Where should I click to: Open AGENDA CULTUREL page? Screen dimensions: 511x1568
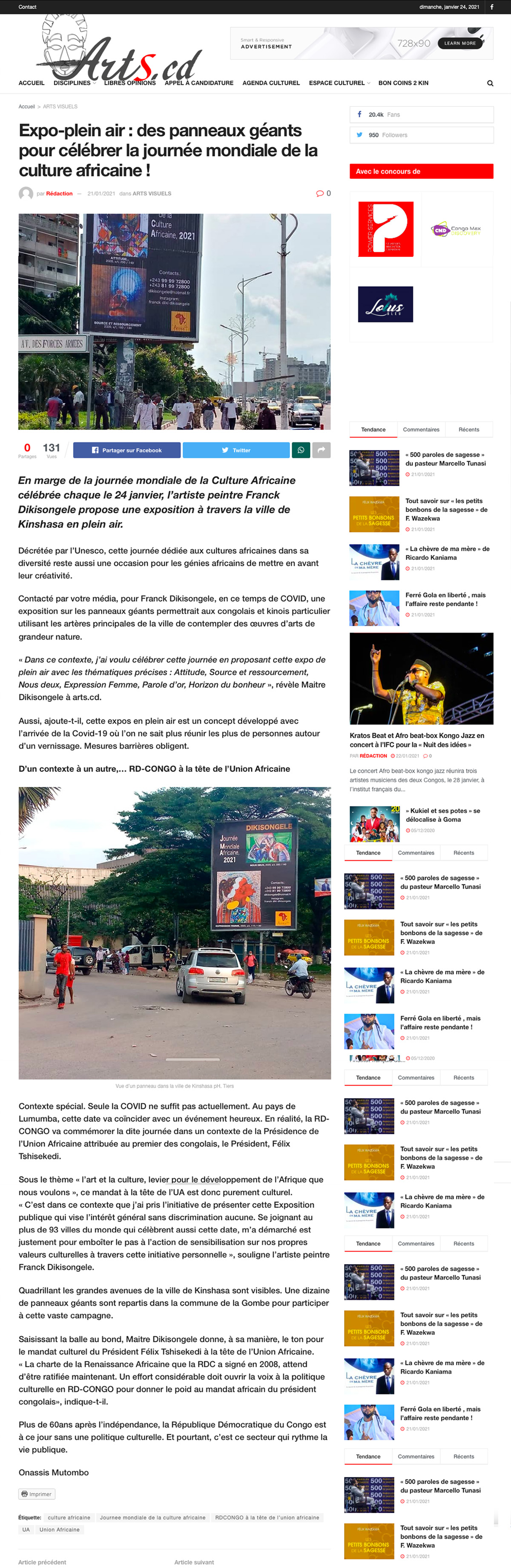point(271,83)
